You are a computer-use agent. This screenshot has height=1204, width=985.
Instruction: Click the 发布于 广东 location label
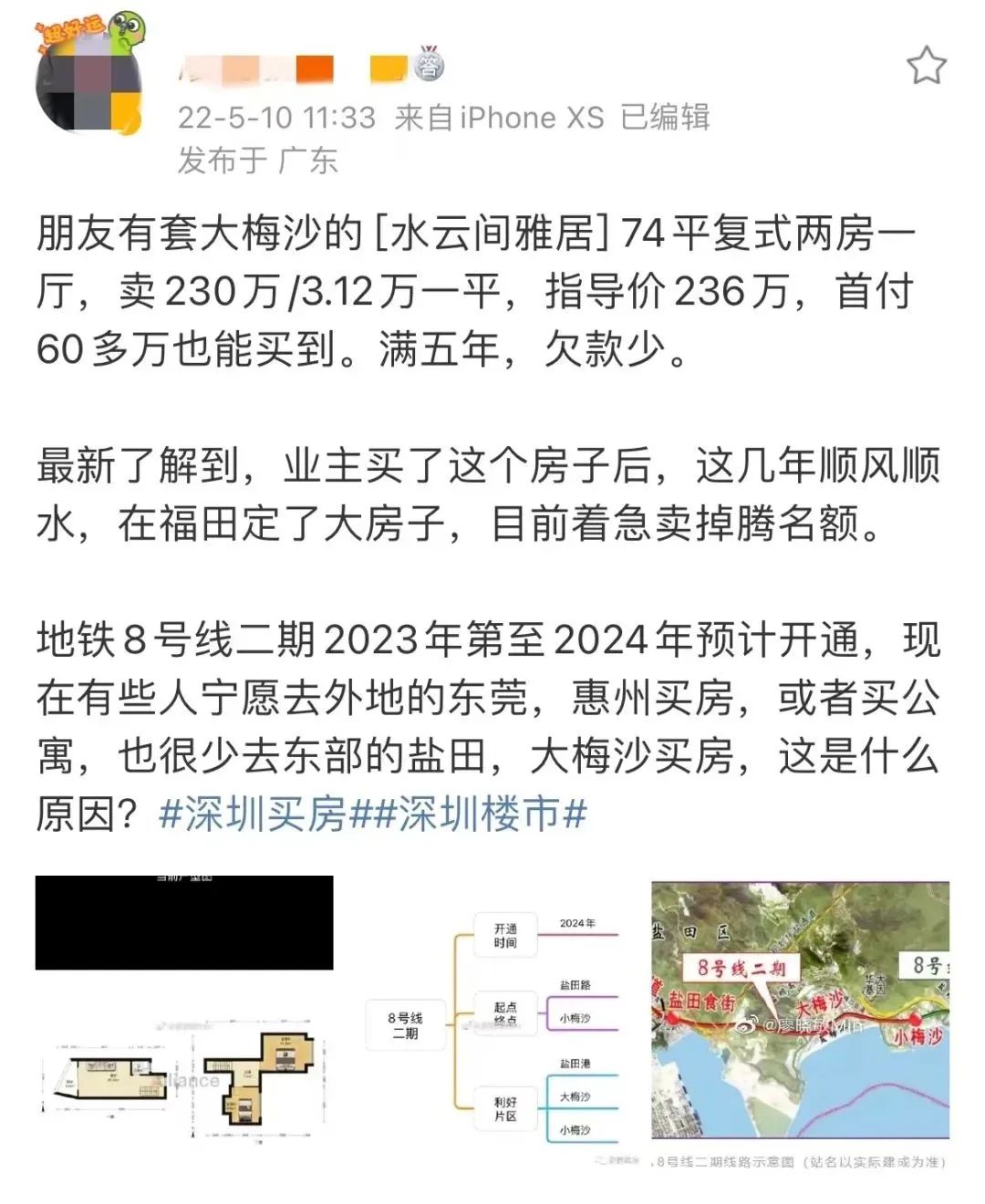click(x=257, y=161)
